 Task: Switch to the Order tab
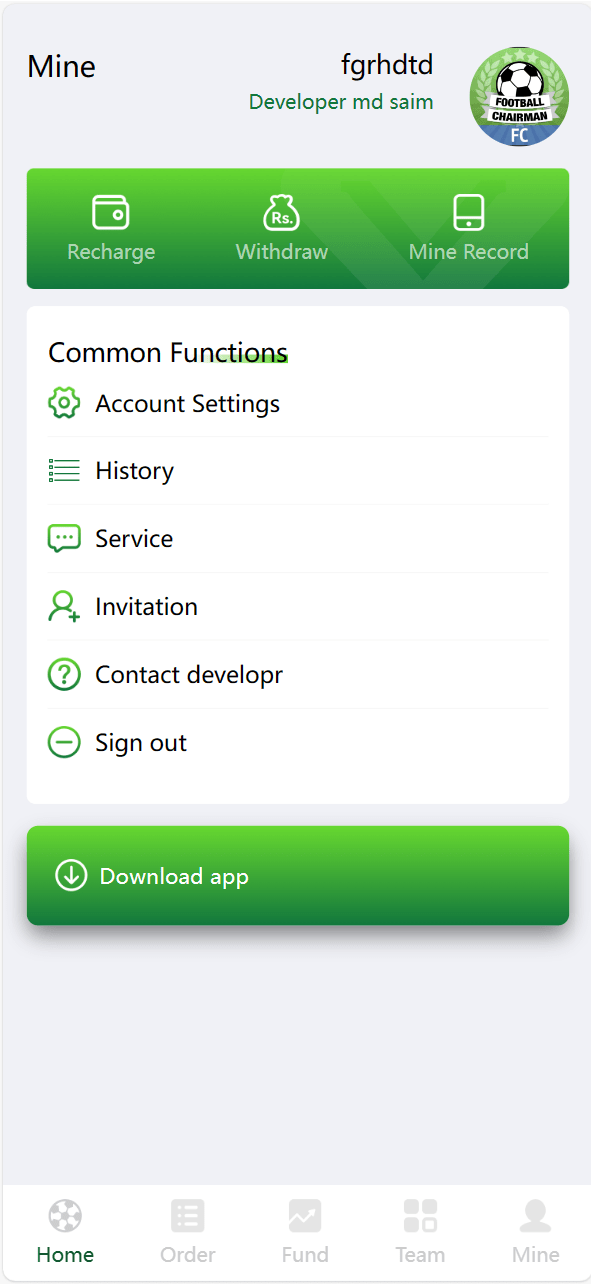click(x=188, y=1232)
